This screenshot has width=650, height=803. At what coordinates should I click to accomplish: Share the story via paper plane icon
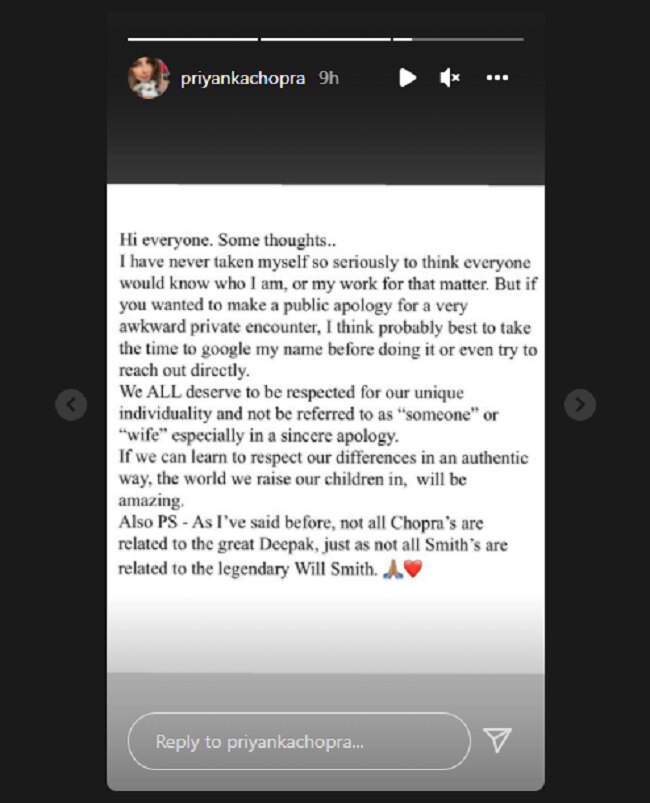(497, 740)
